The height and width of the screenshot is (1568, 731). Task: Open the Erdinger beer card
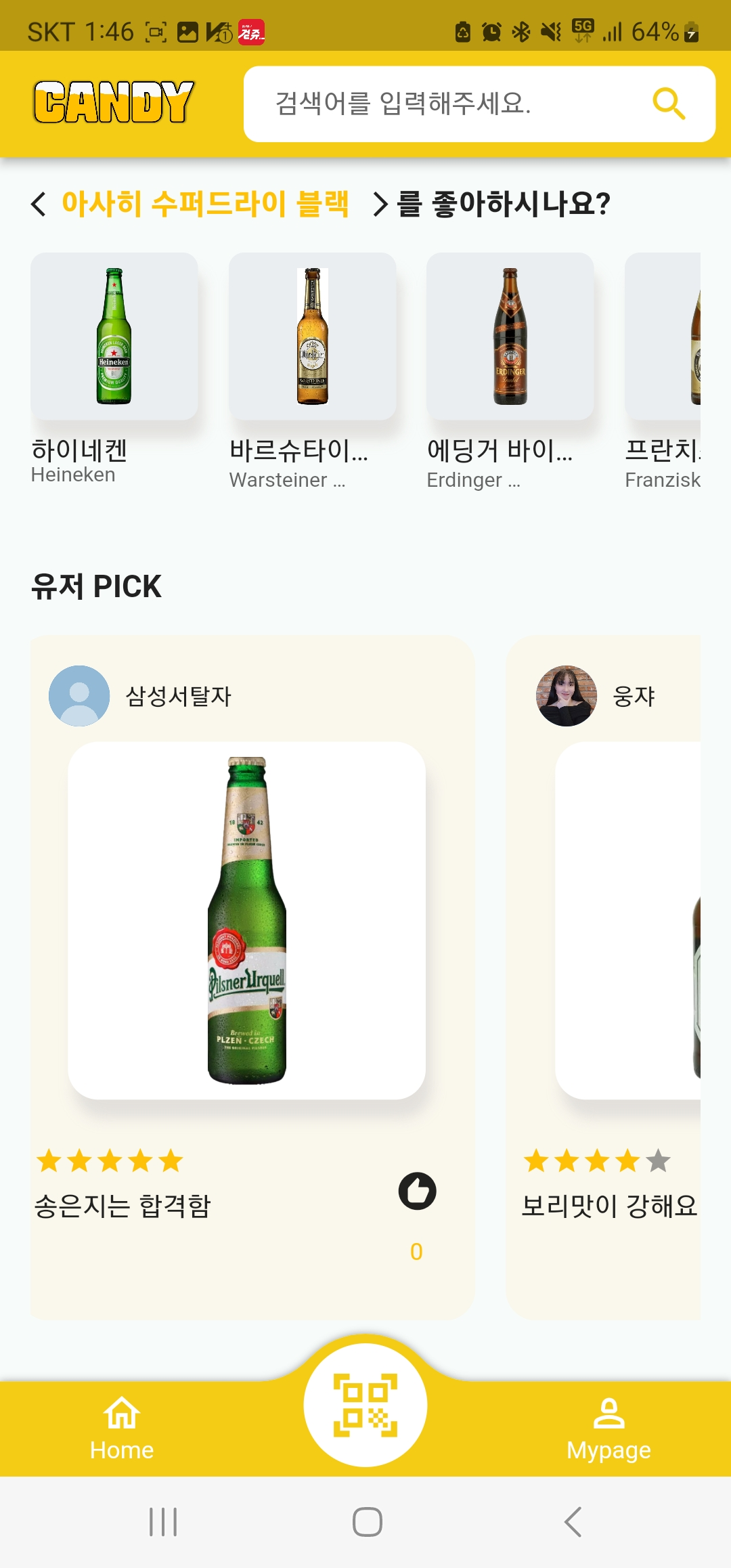tap(510, 337)
